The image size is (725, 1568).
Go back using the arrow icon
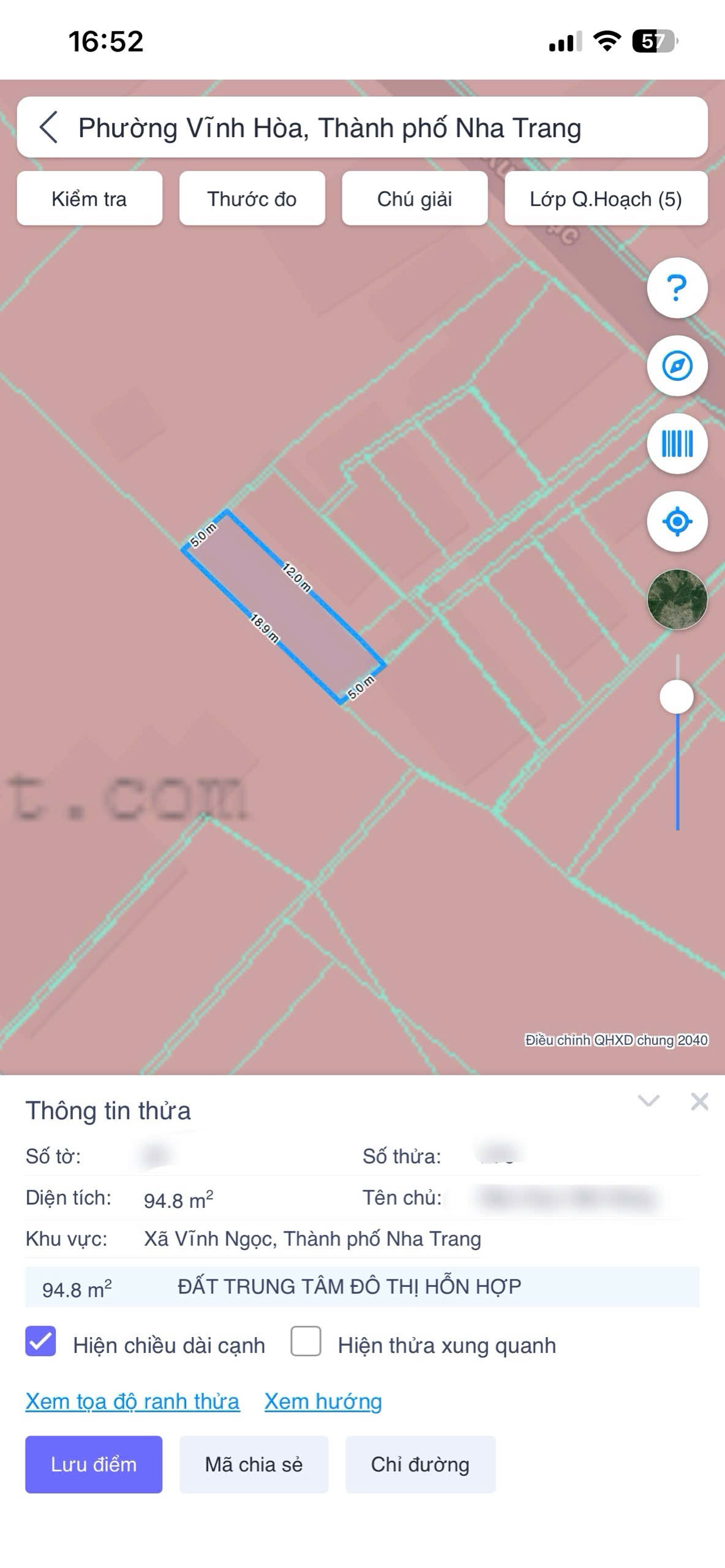49,127
